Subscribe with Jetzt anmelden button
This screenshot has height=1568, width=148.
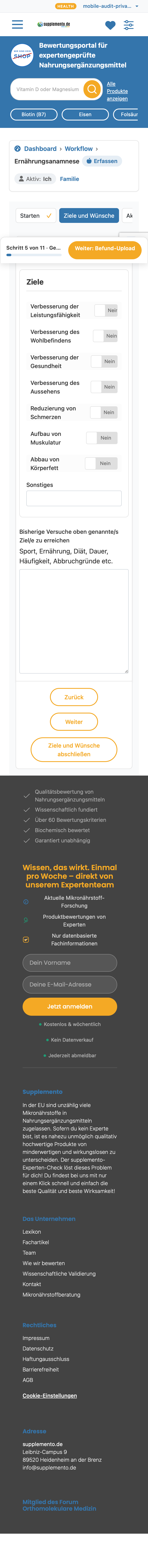click(x=69, y=1006)
